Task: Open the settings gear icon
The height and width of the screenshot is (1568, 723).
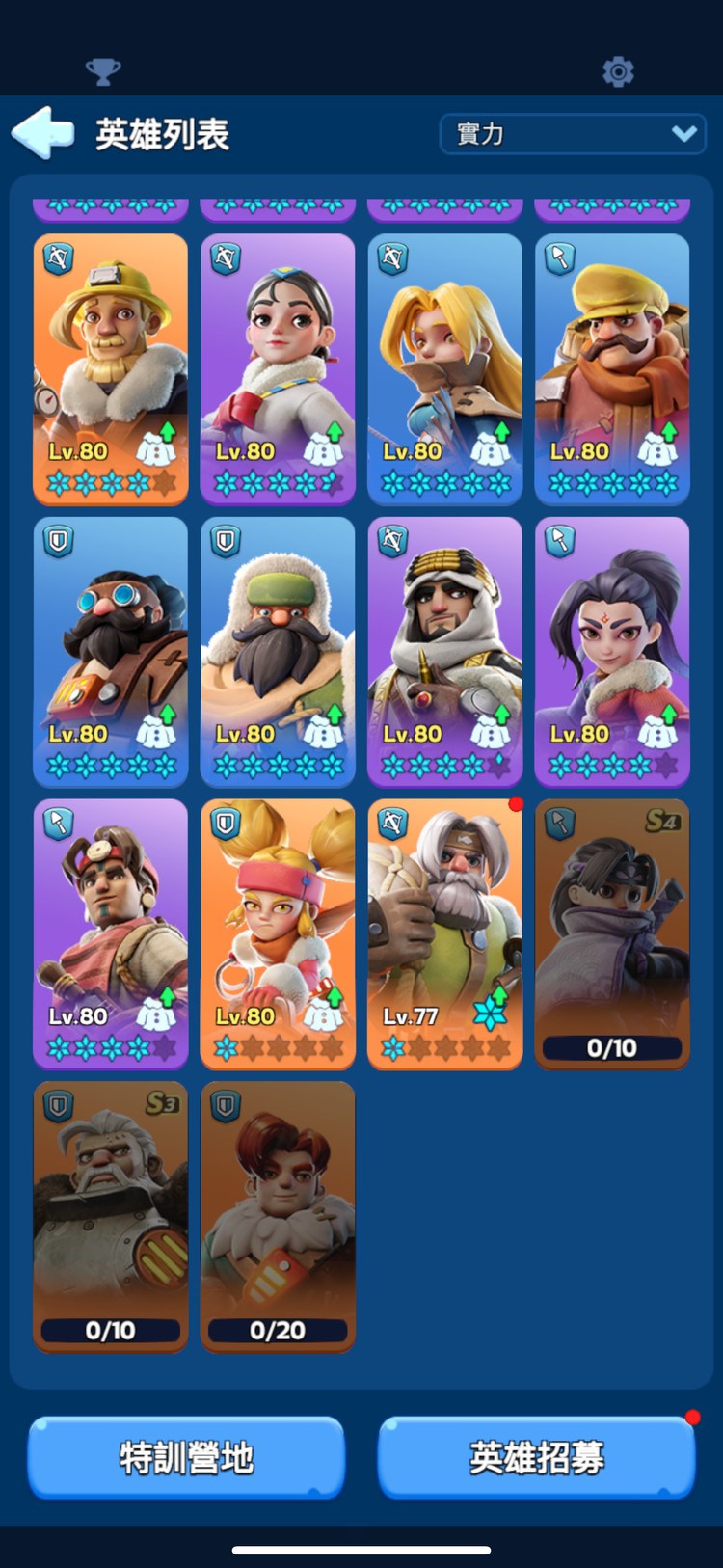Action: (618, 71)
